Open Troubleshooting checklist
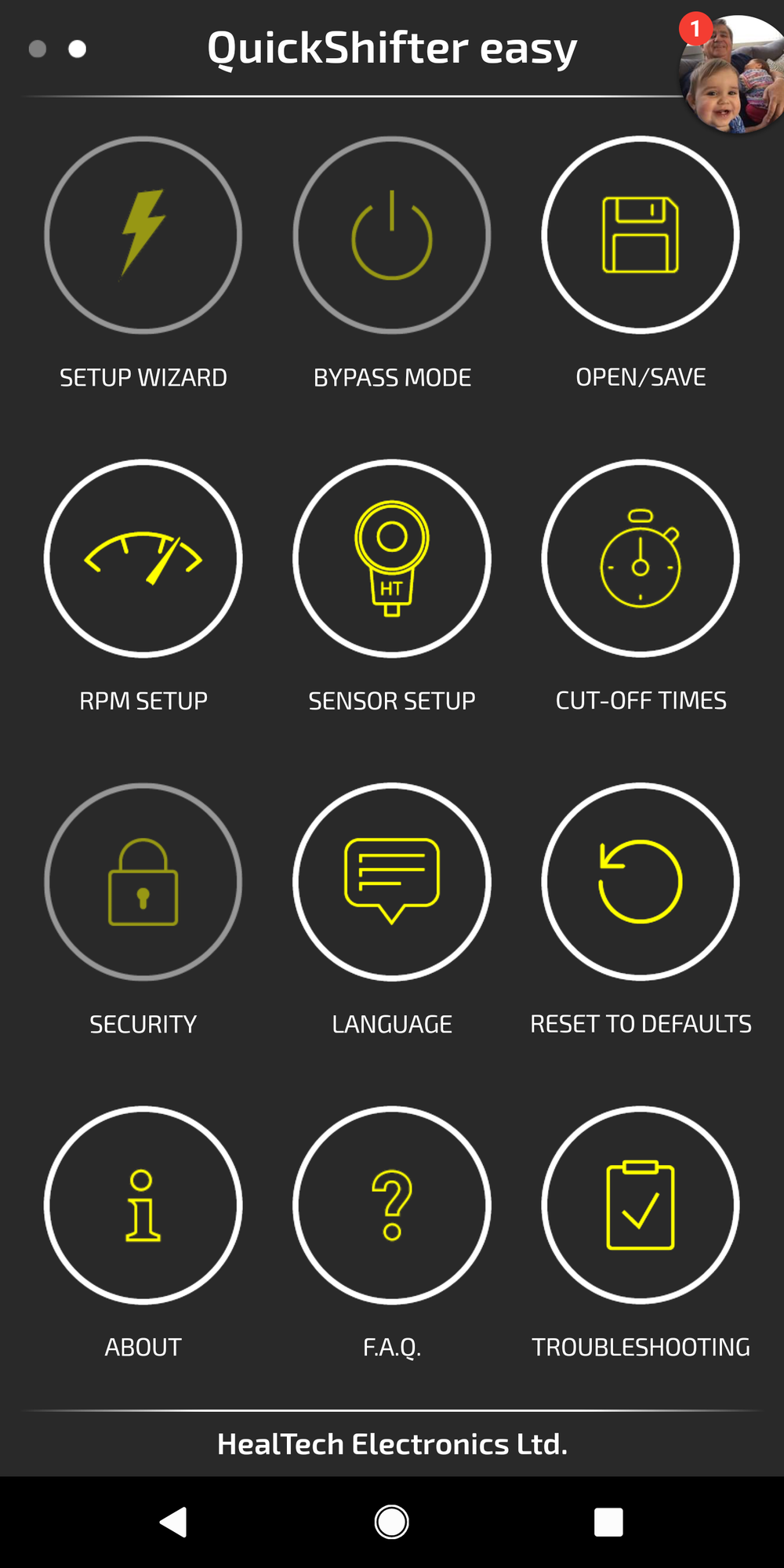This screenshot has width=784, height=1568. [x=641, y=1205]
